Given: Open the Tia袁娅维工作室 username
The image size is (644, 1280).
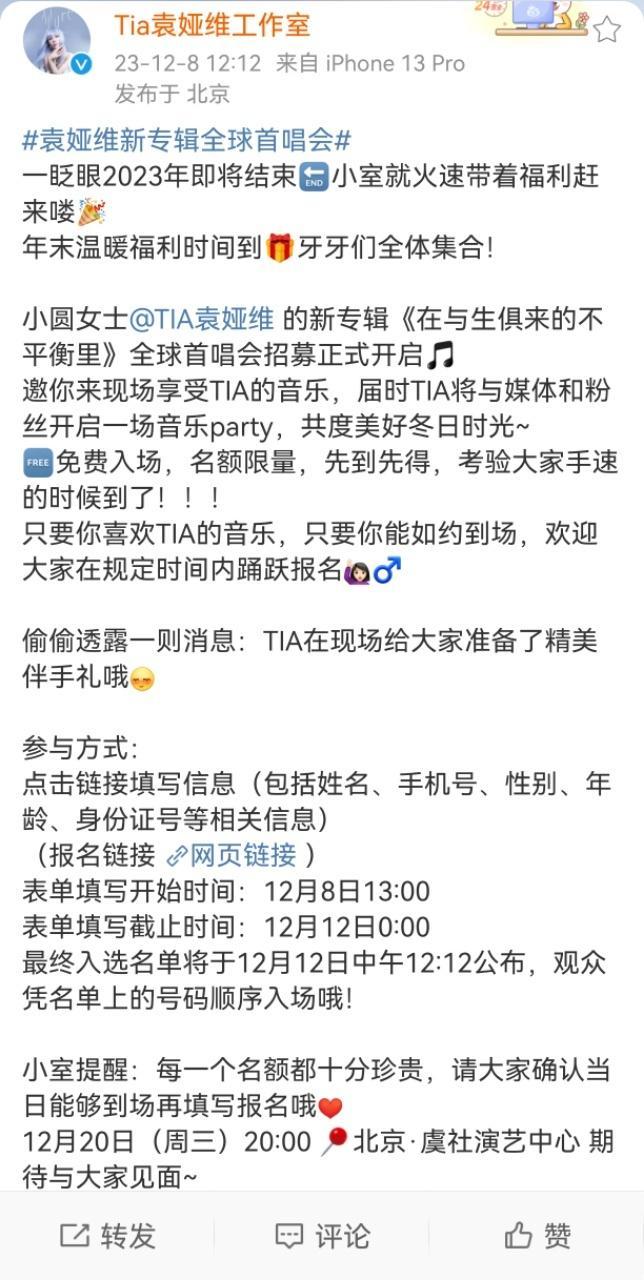Looking at the screenshot, I should point(212,25).
